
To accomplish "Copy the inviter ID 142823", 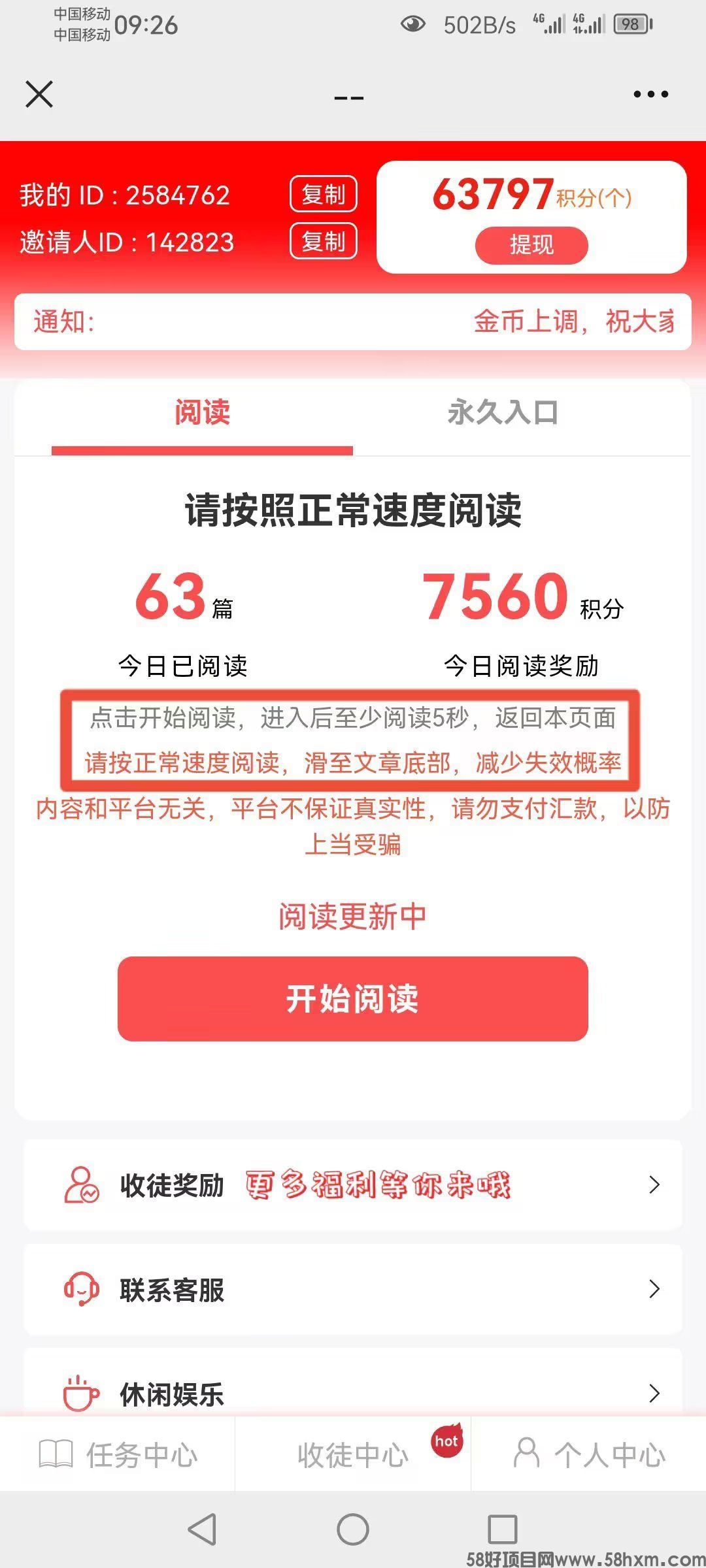I will pos(323,242).
